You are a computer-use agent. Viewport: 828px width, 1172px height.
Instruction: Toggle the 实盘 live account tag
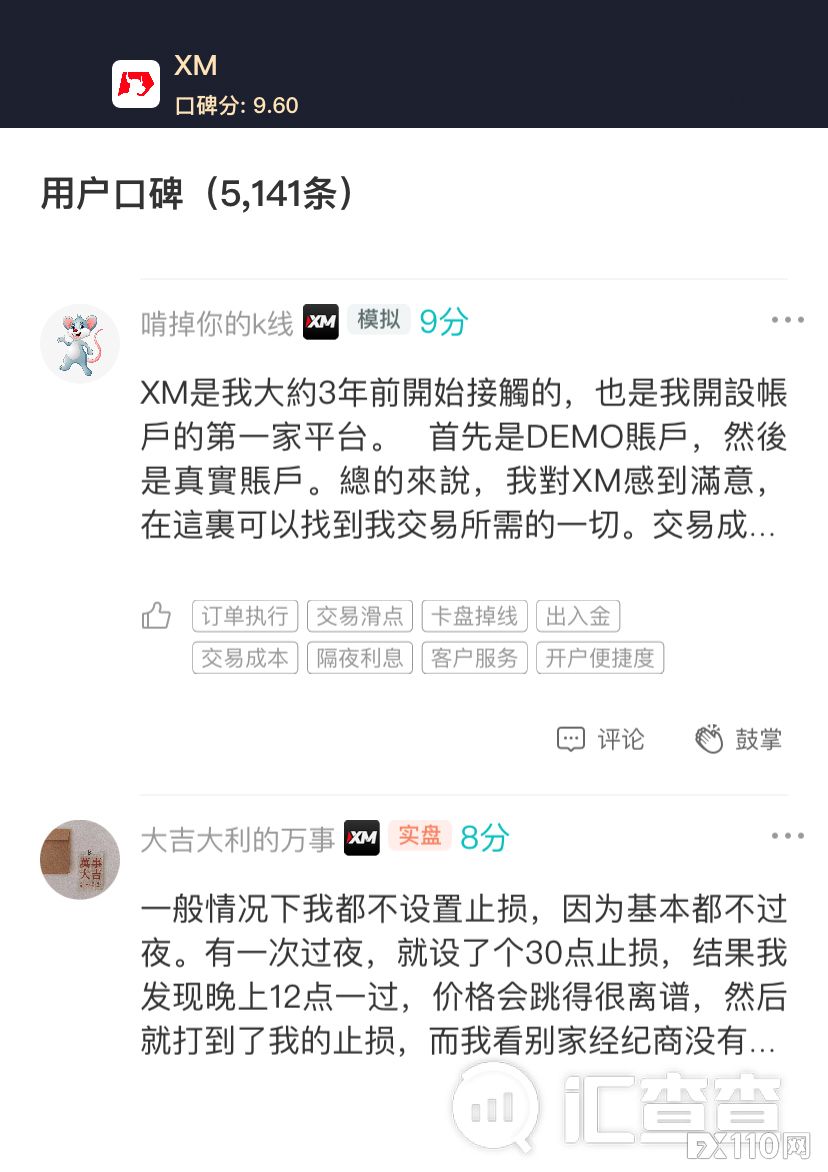coord(420,839)
